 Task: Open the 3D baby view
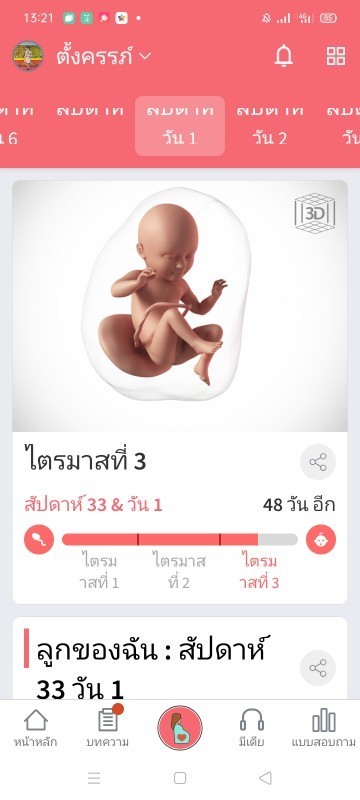(315, 213)
